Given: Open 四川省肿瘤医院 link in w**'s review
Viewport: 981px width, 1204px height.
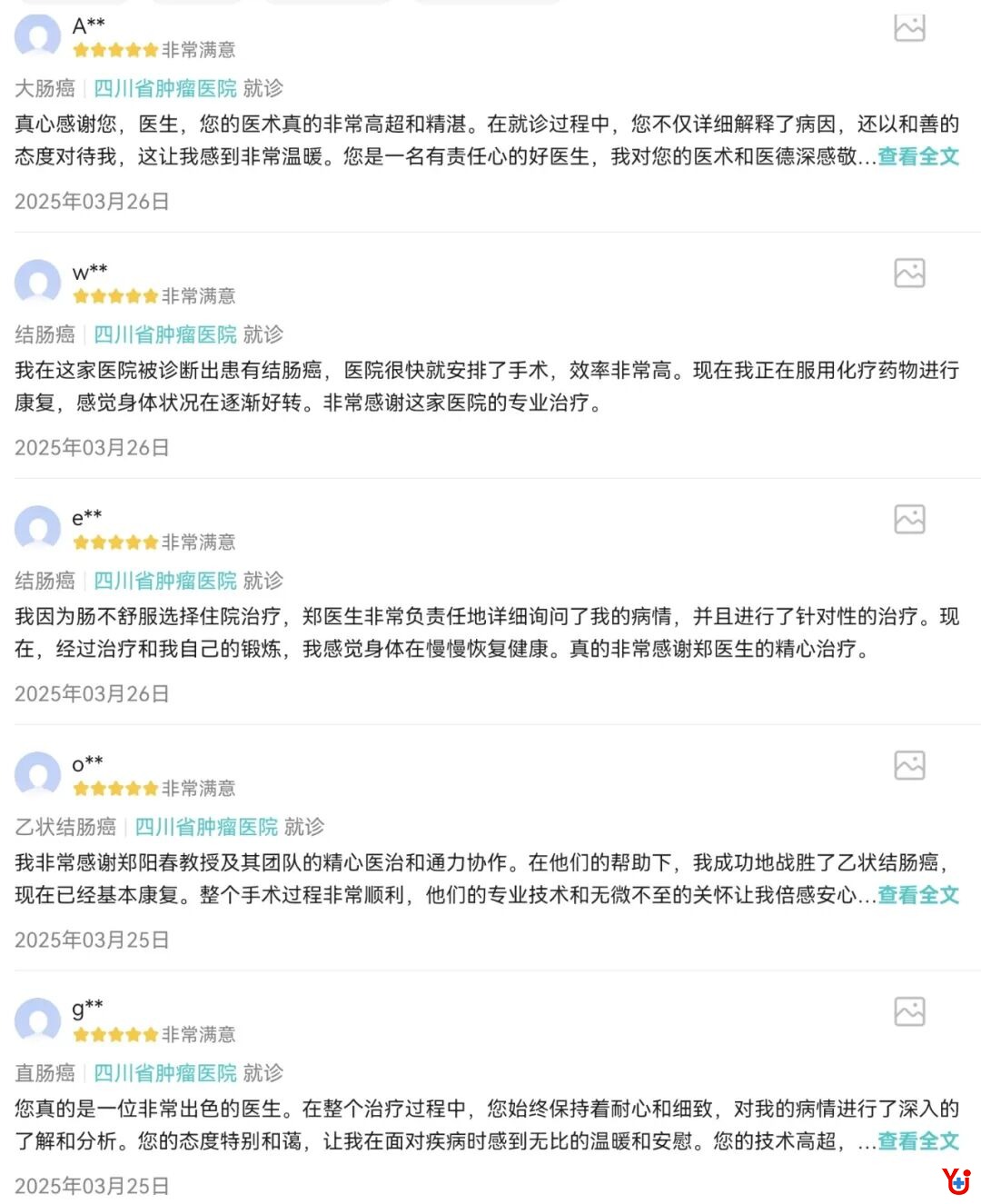Looking at the screenshot, I should tap(164, 334).
